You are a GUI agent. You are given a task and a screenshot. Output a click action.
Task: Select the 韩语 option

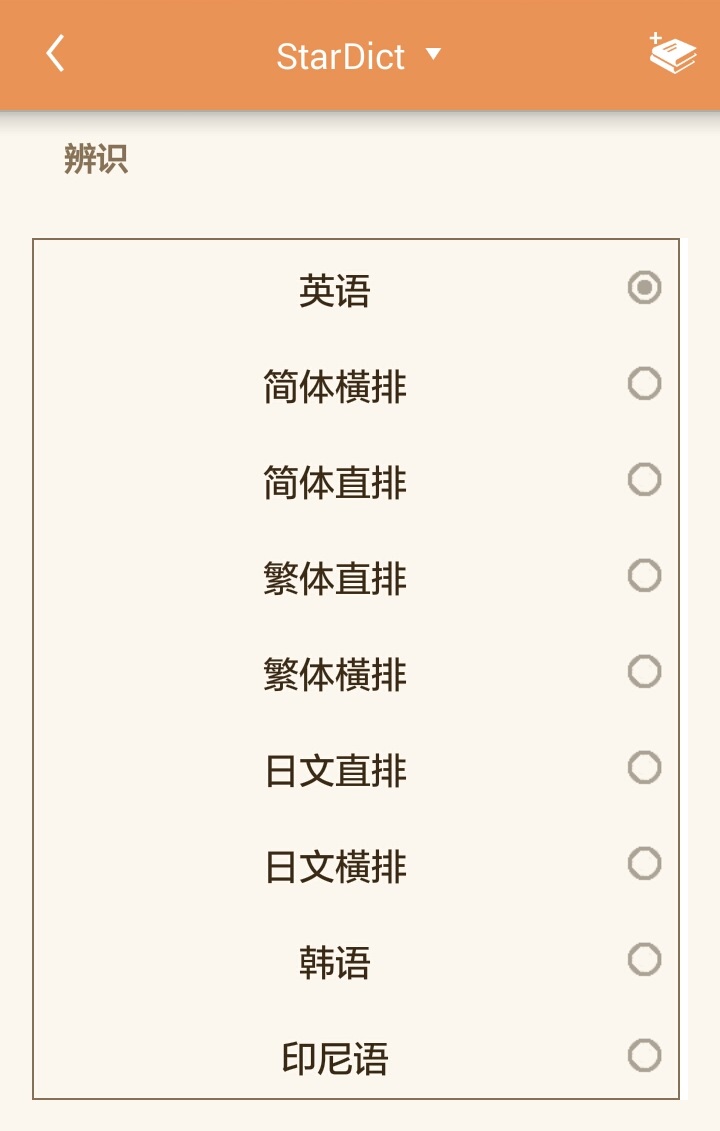[644, 960]
